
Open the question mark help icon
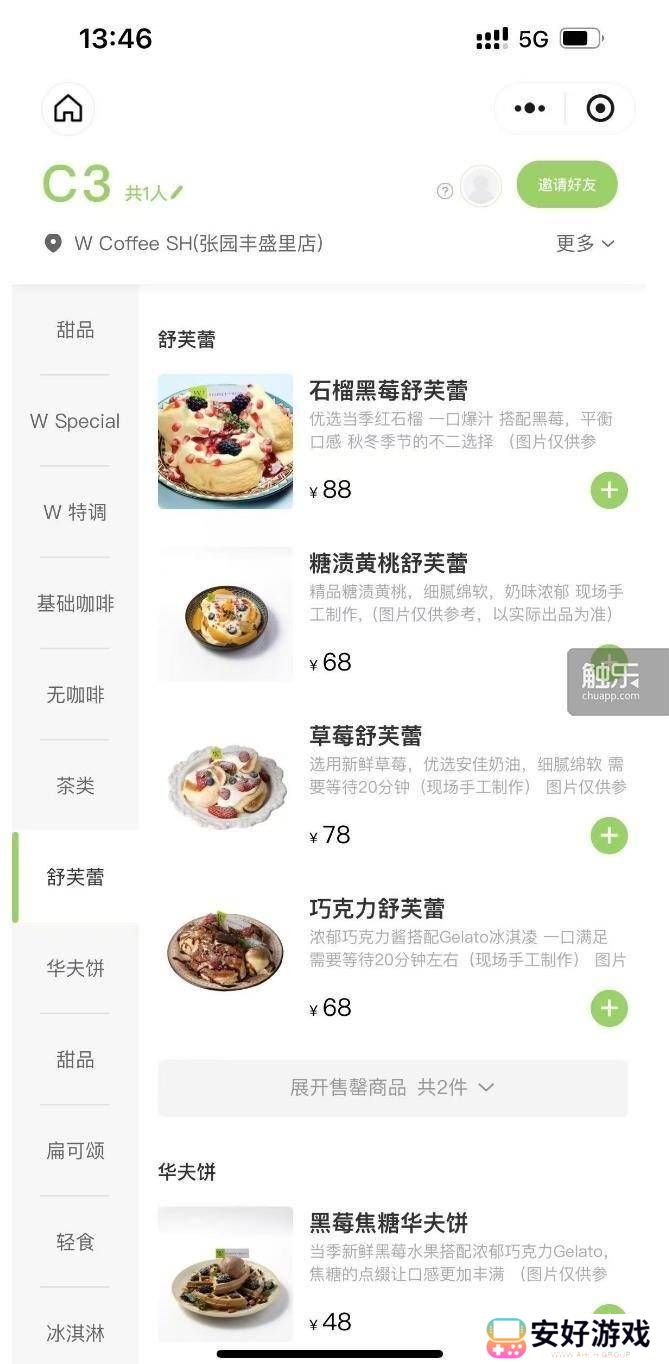pos(445,191)
